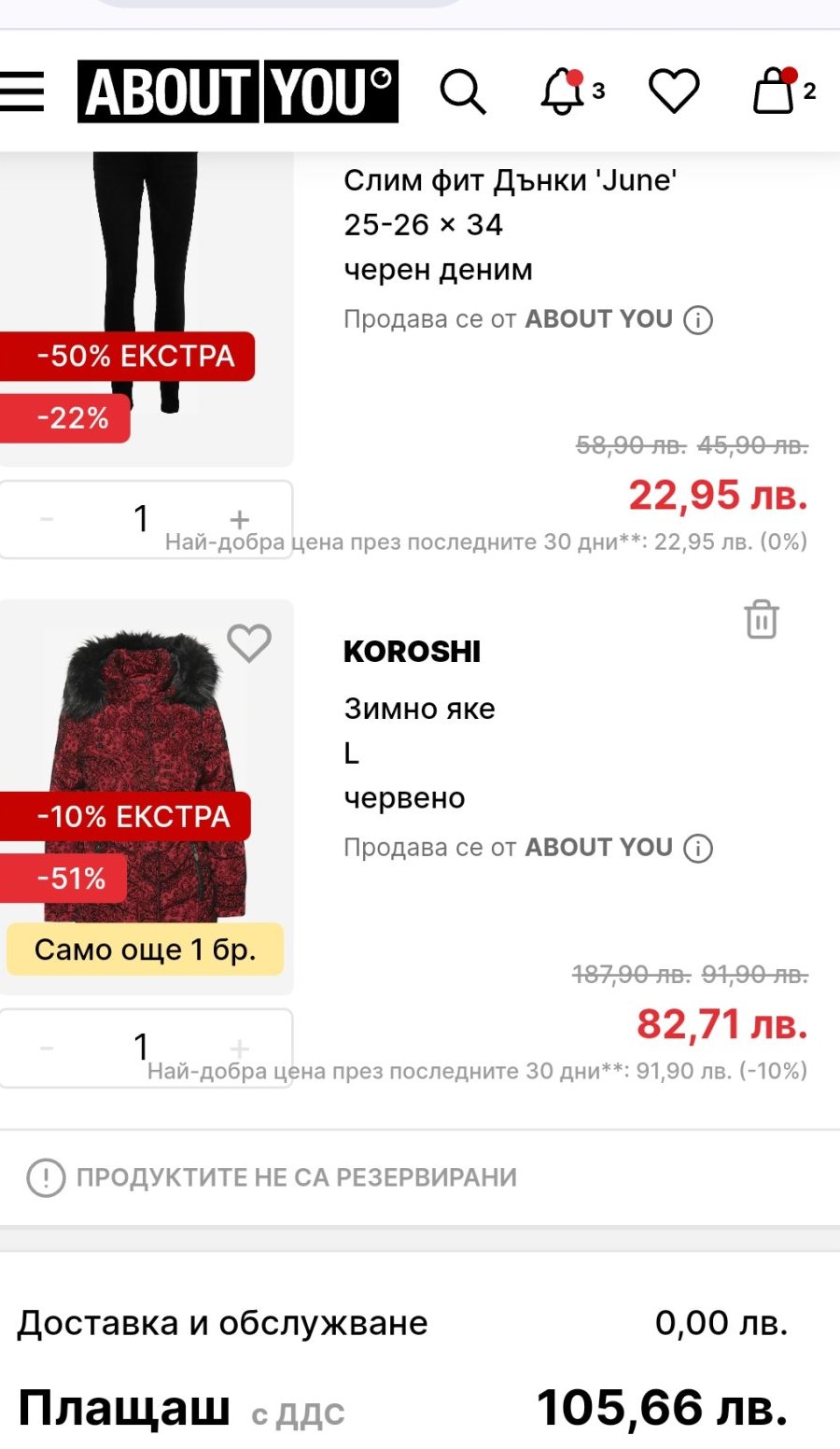Open the search magnifier
Viewport: 840px width, 1449px height.
point(462,91)
